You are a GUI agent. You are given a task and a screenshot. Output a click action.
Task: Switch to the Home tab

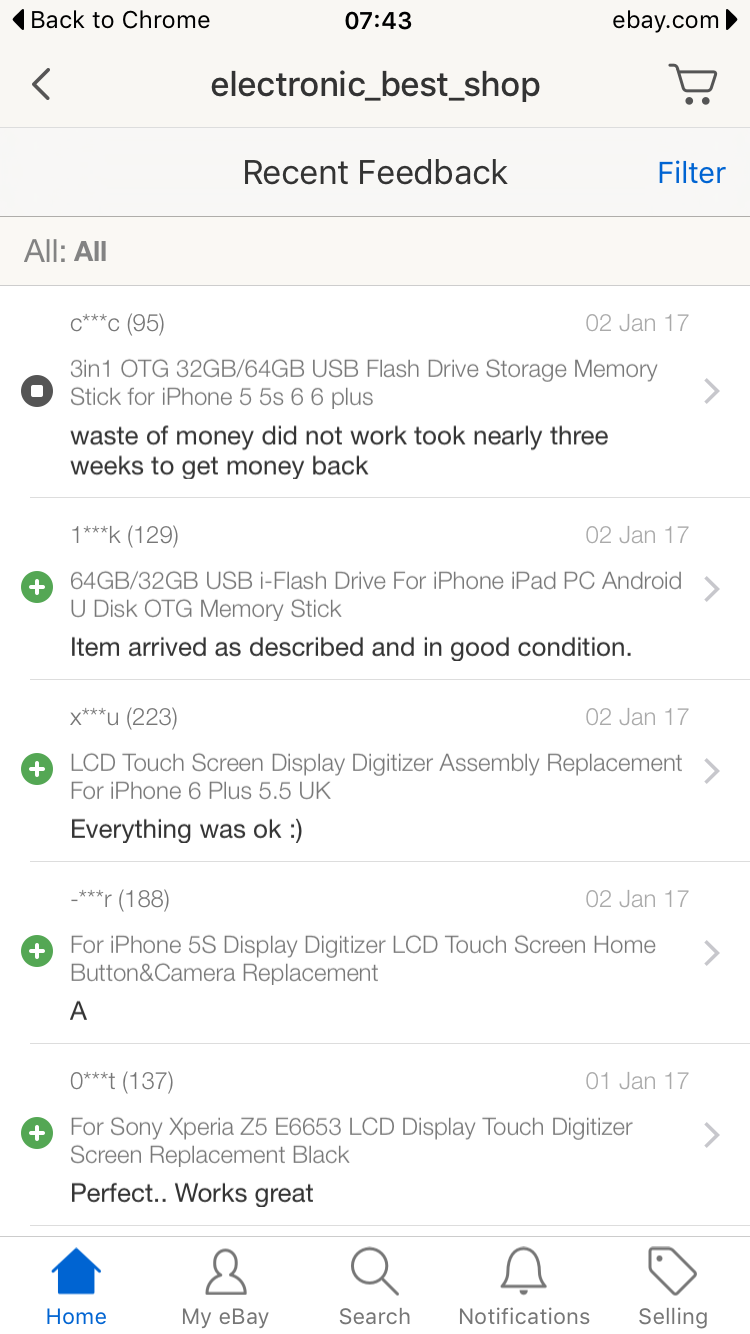[x=76, y=1286]
